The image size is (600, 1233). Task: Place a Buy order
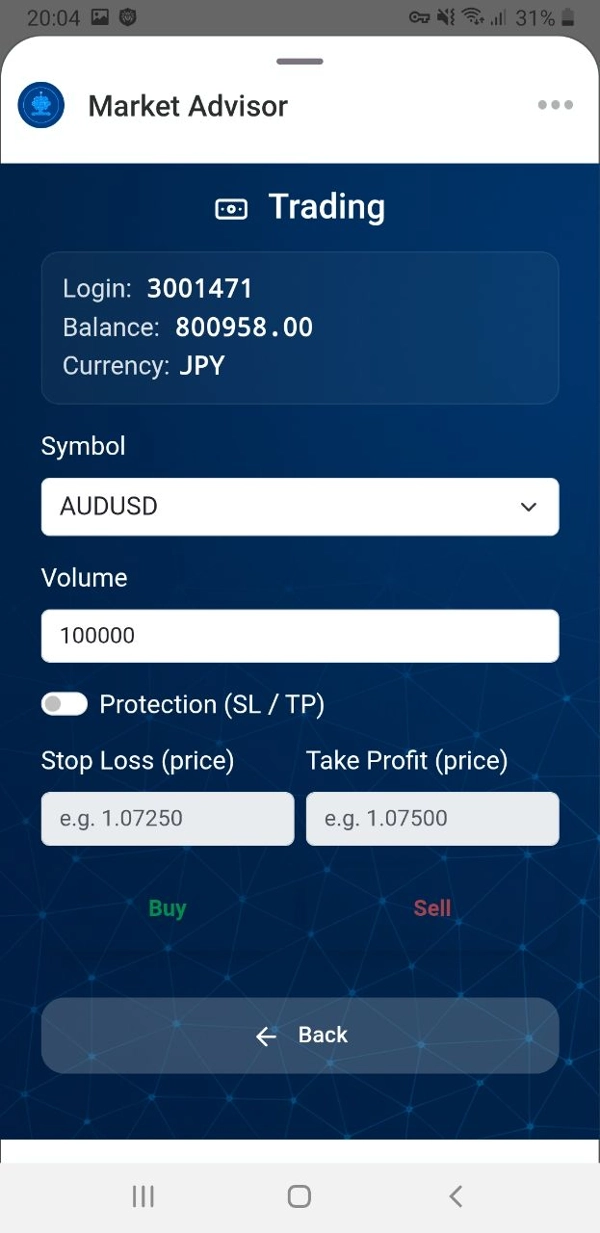pos(168,908)
